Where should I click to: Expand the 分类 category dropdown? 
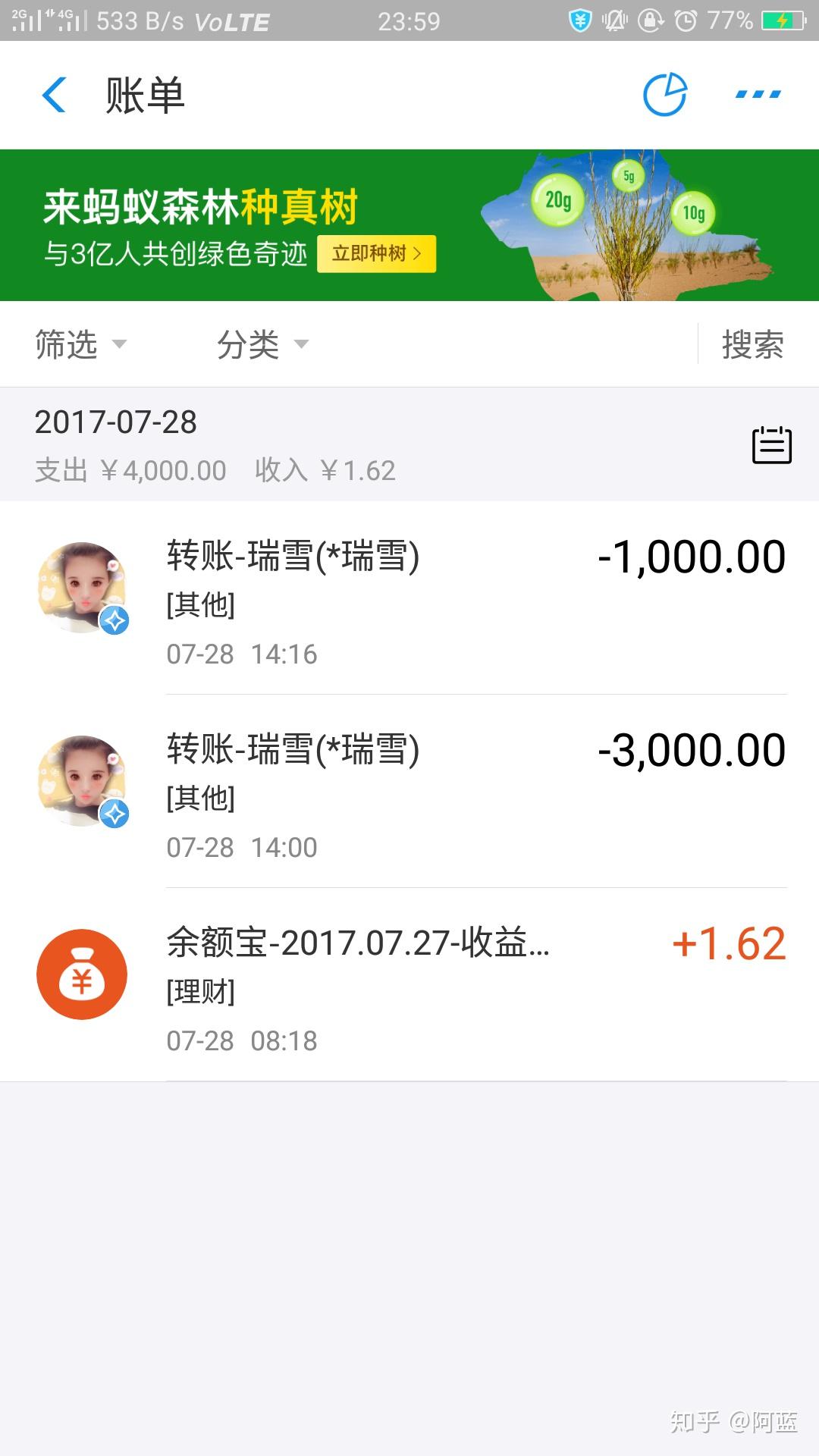262,345
